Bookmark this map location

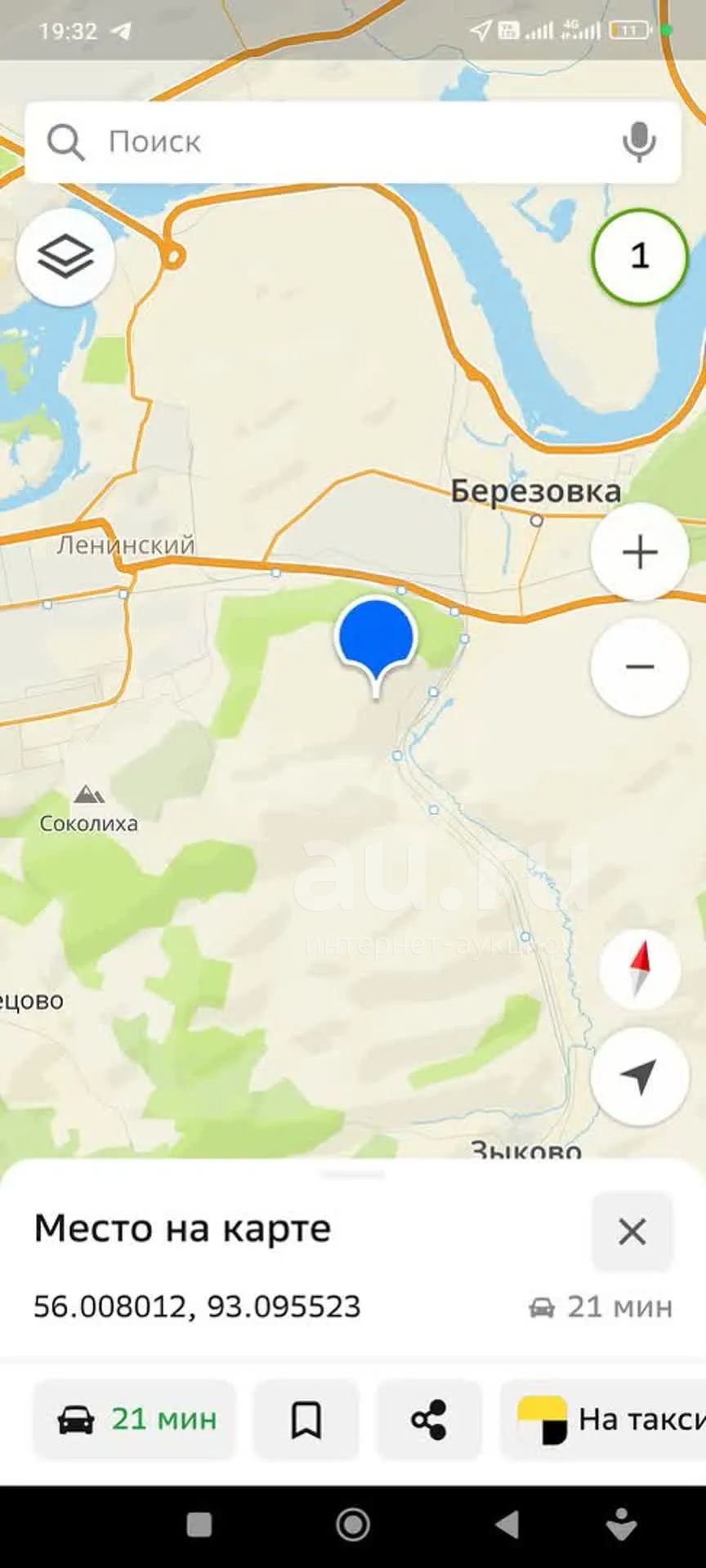tap(306, 1419)
